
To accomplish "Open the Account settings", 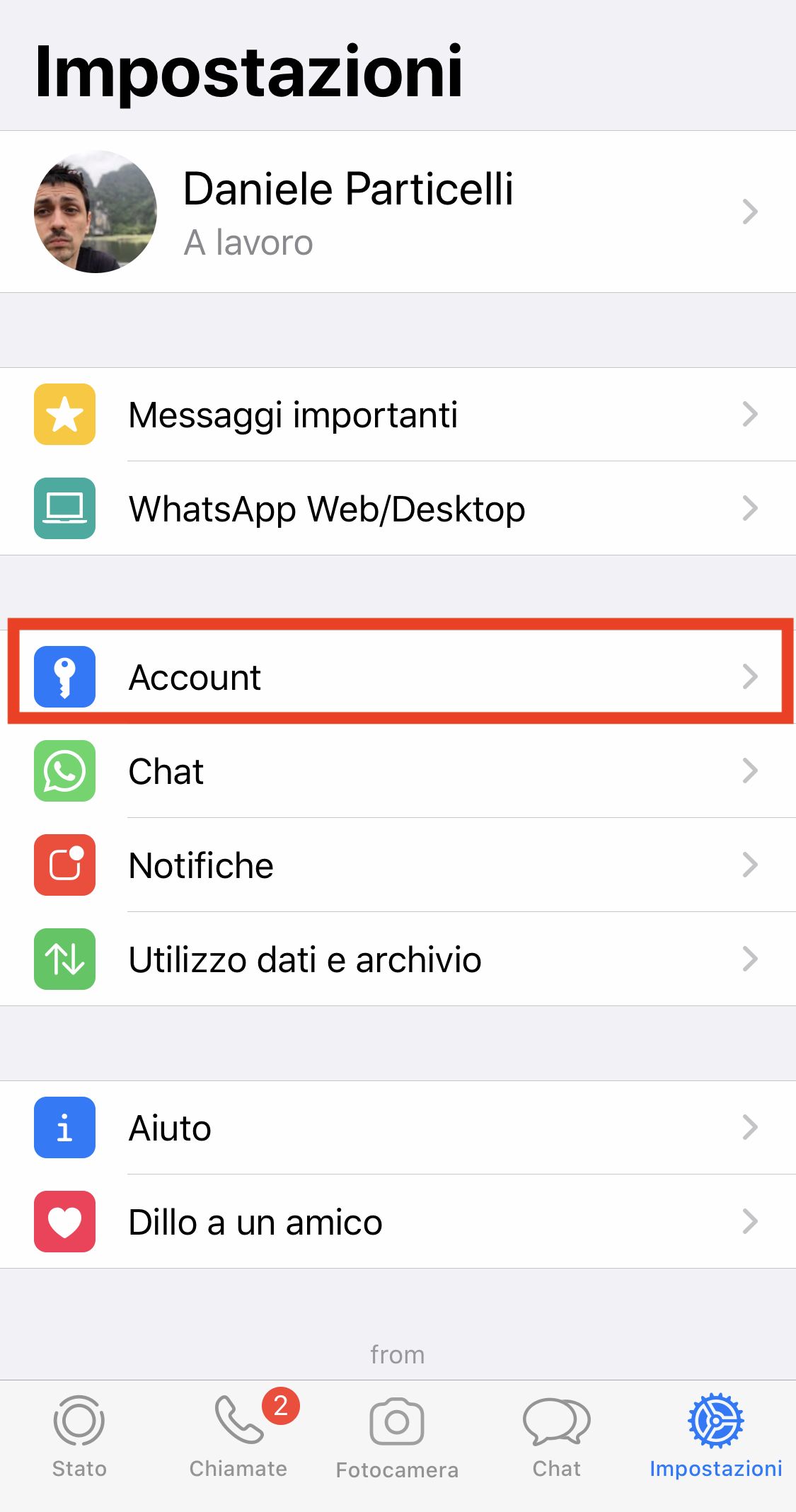I will tap(398, 676).
